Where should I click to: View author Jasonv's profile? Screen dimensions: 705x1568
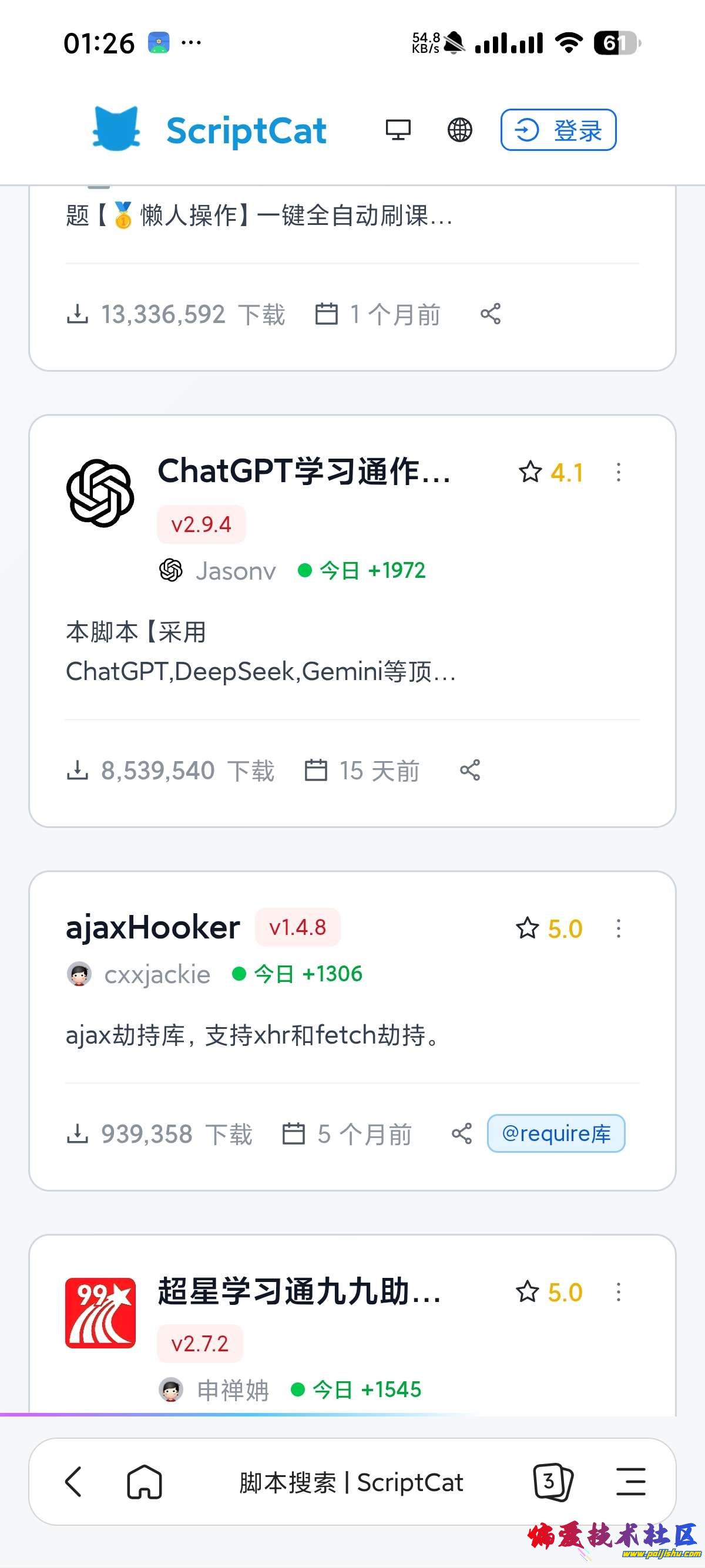click(235, 571)
